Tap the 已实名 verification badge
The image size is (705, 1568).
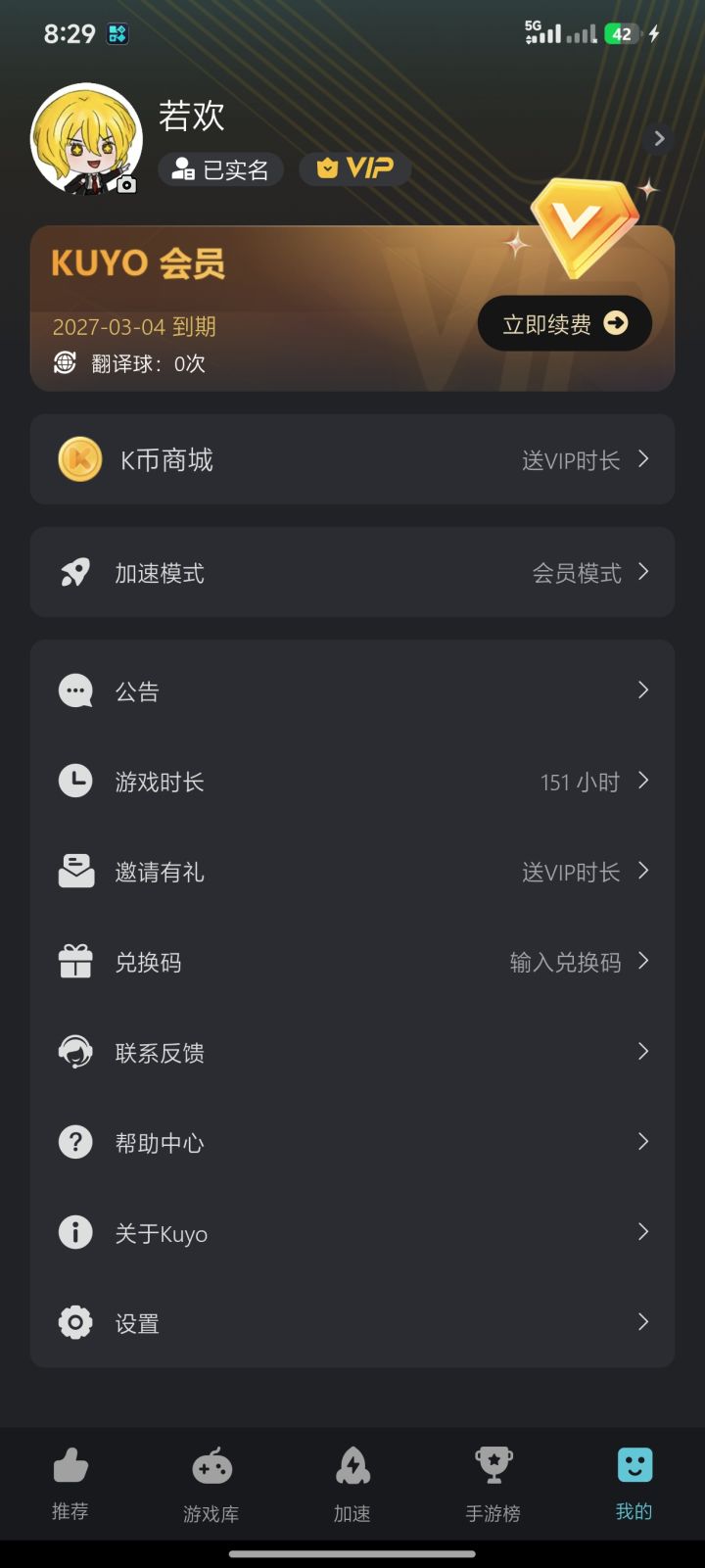click(220, 170)
